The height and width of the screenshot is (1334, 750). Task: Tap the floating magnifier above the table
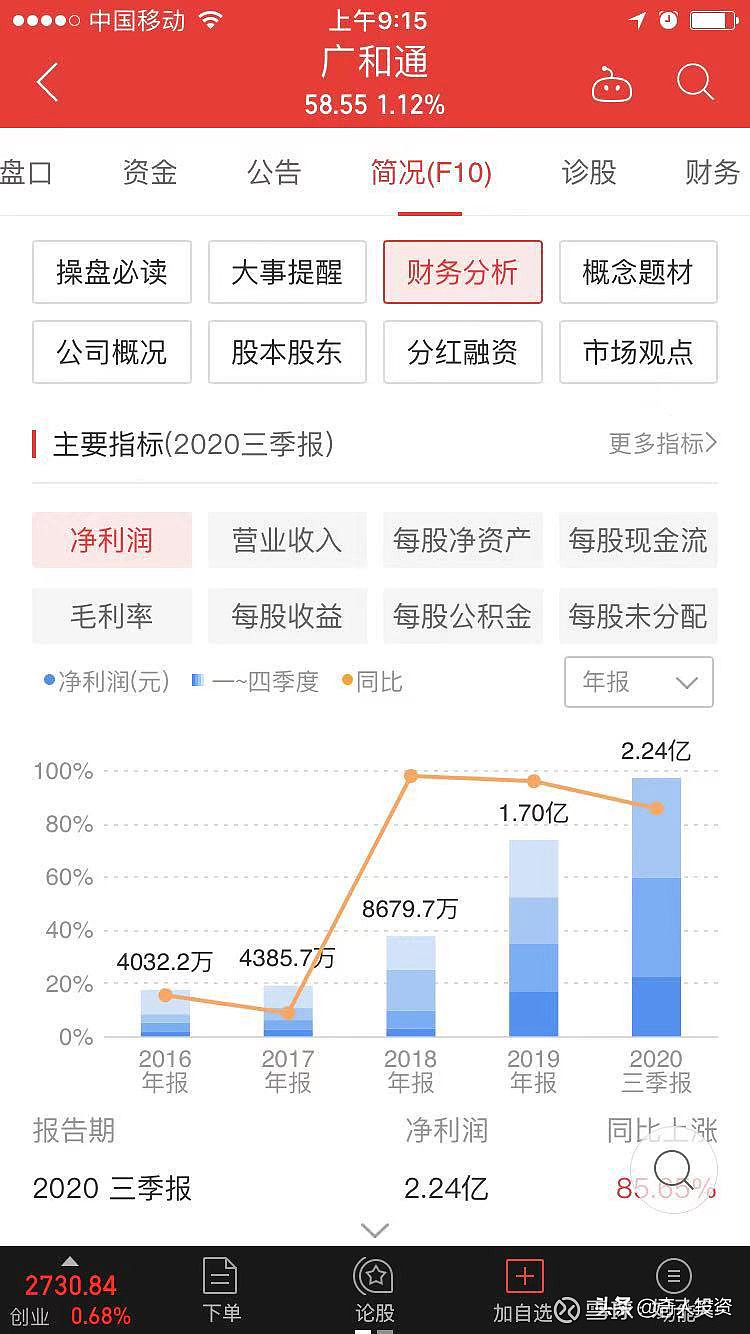[672, 1170]
